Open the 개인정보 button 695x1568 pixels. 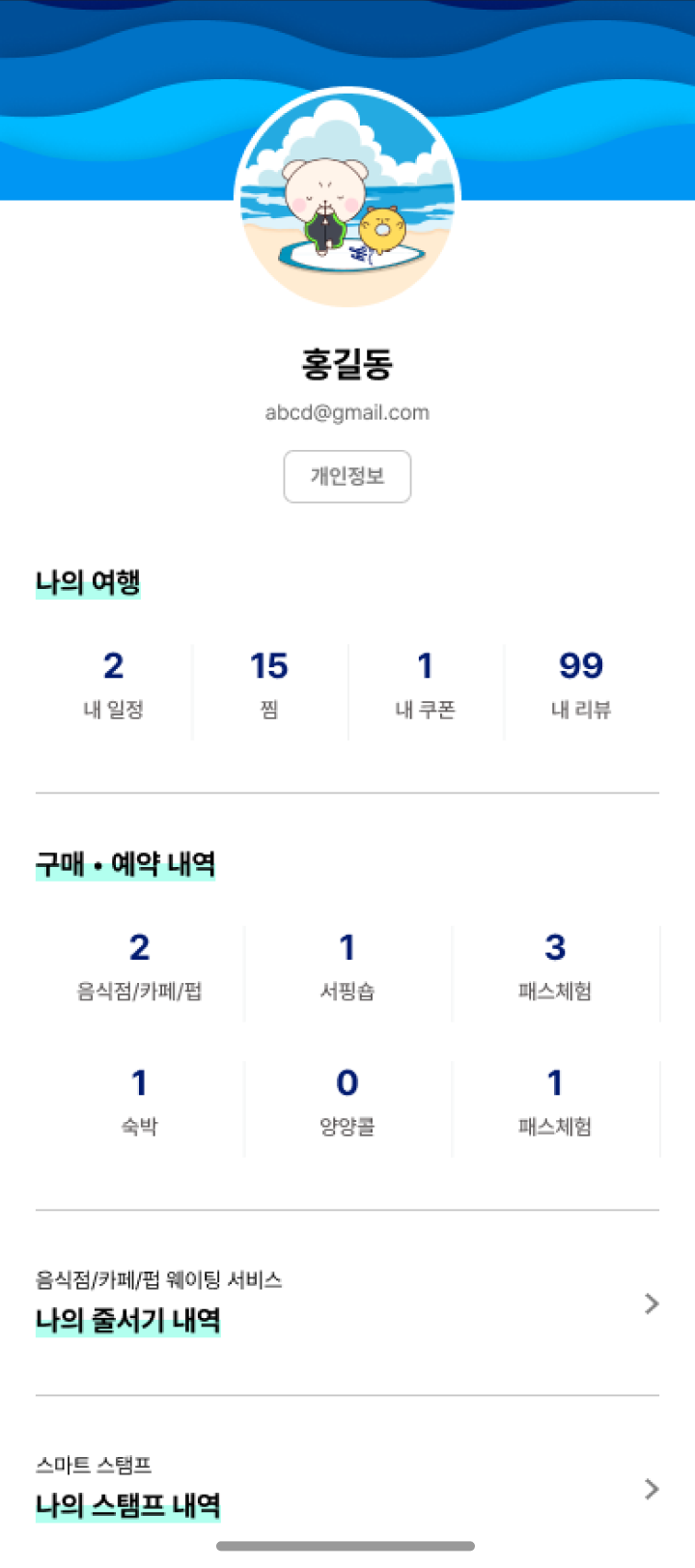347,476
